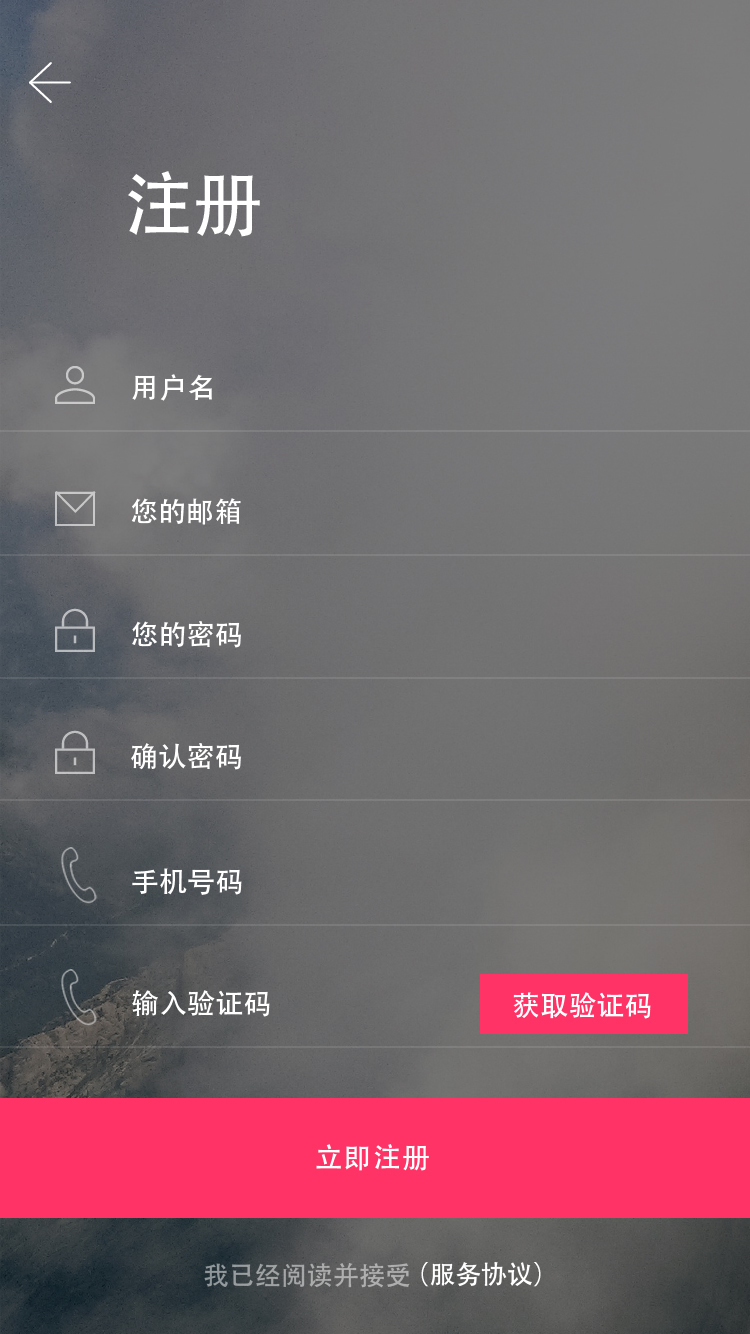Tap the 用户名 username field
The image size is (750, 1334).
[x=375, y=387]
